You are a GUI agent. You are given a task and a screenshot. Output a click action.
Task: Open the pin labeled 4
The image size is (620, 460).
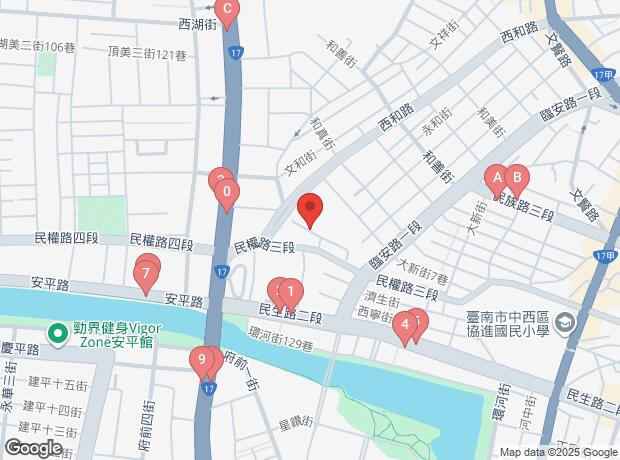(404, 324)
